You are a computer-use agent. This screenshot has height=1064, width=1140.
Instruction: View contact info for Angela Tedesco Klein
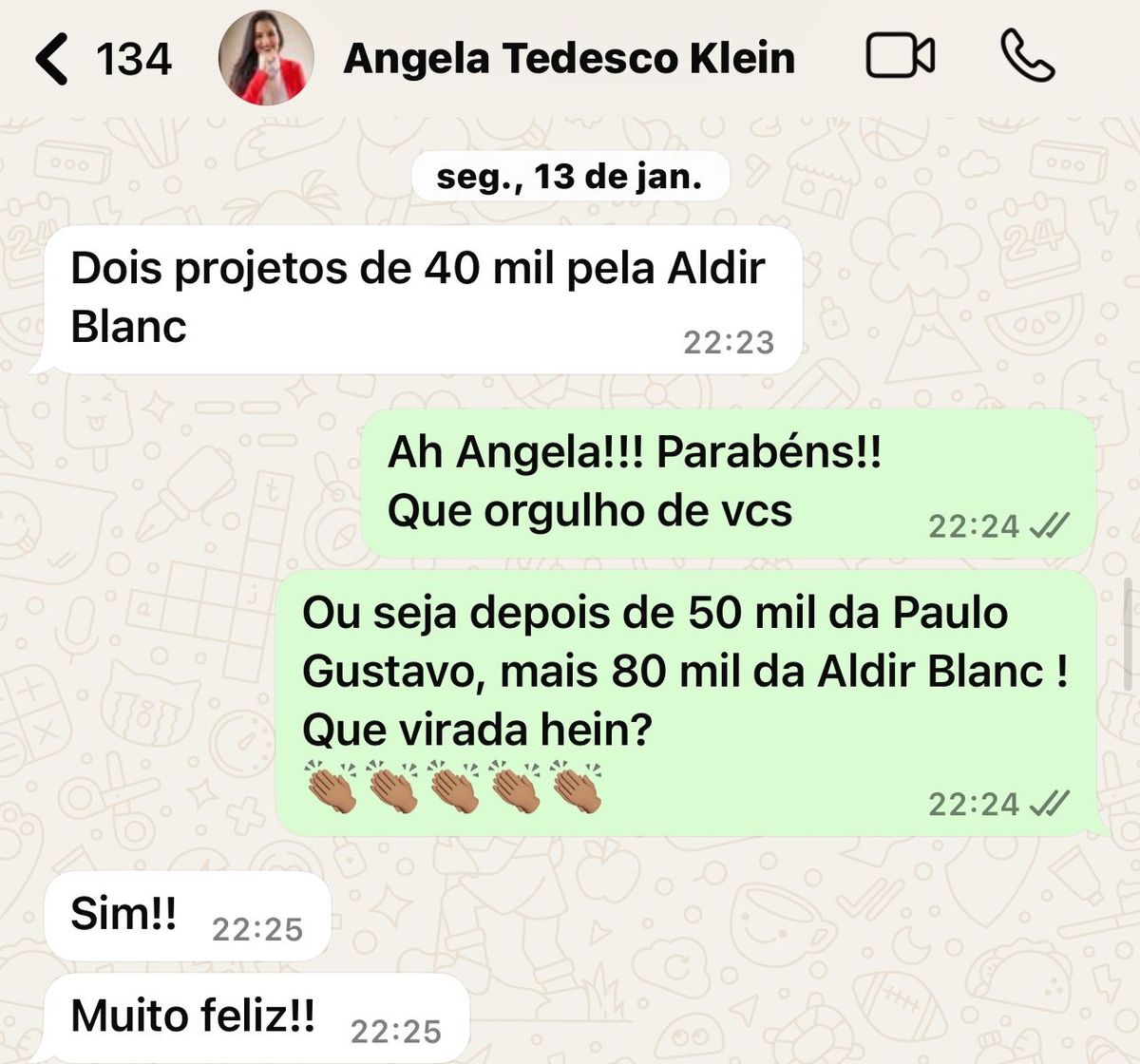click(568, 59)
